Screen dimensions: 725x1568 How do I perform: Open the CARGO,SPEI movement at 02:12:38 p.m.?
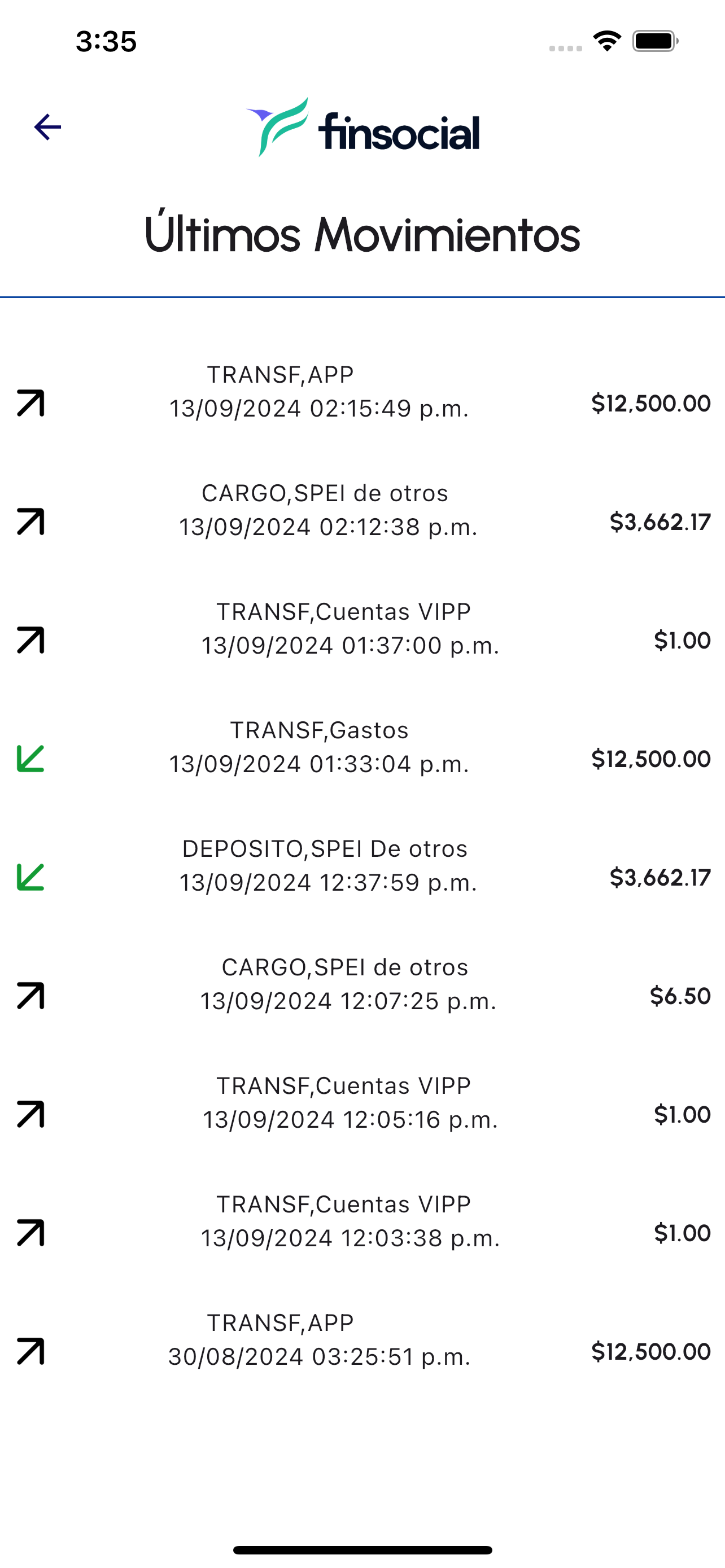(362, 510)
